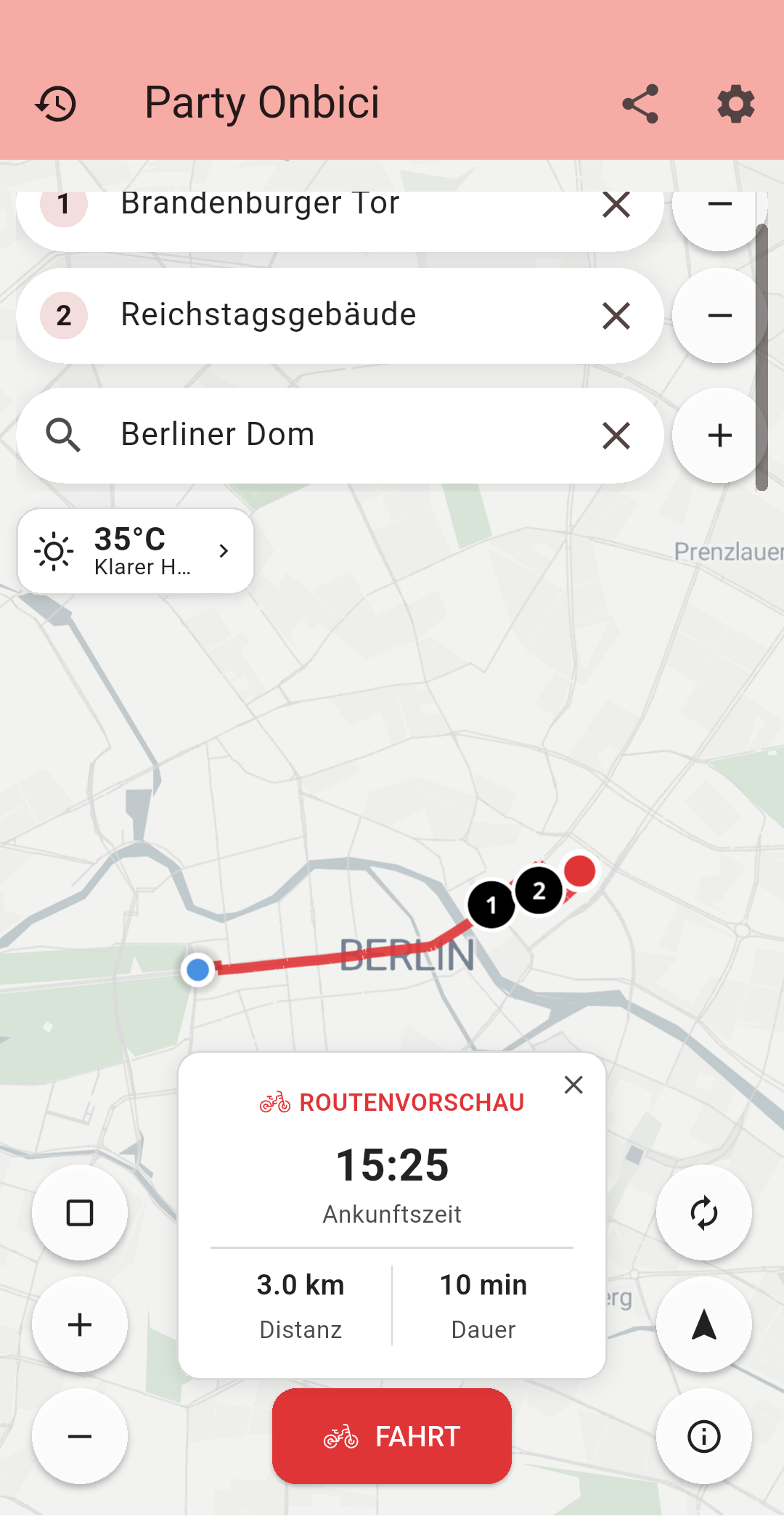Start the ride with the FAHRT button

click(391, 1435)
